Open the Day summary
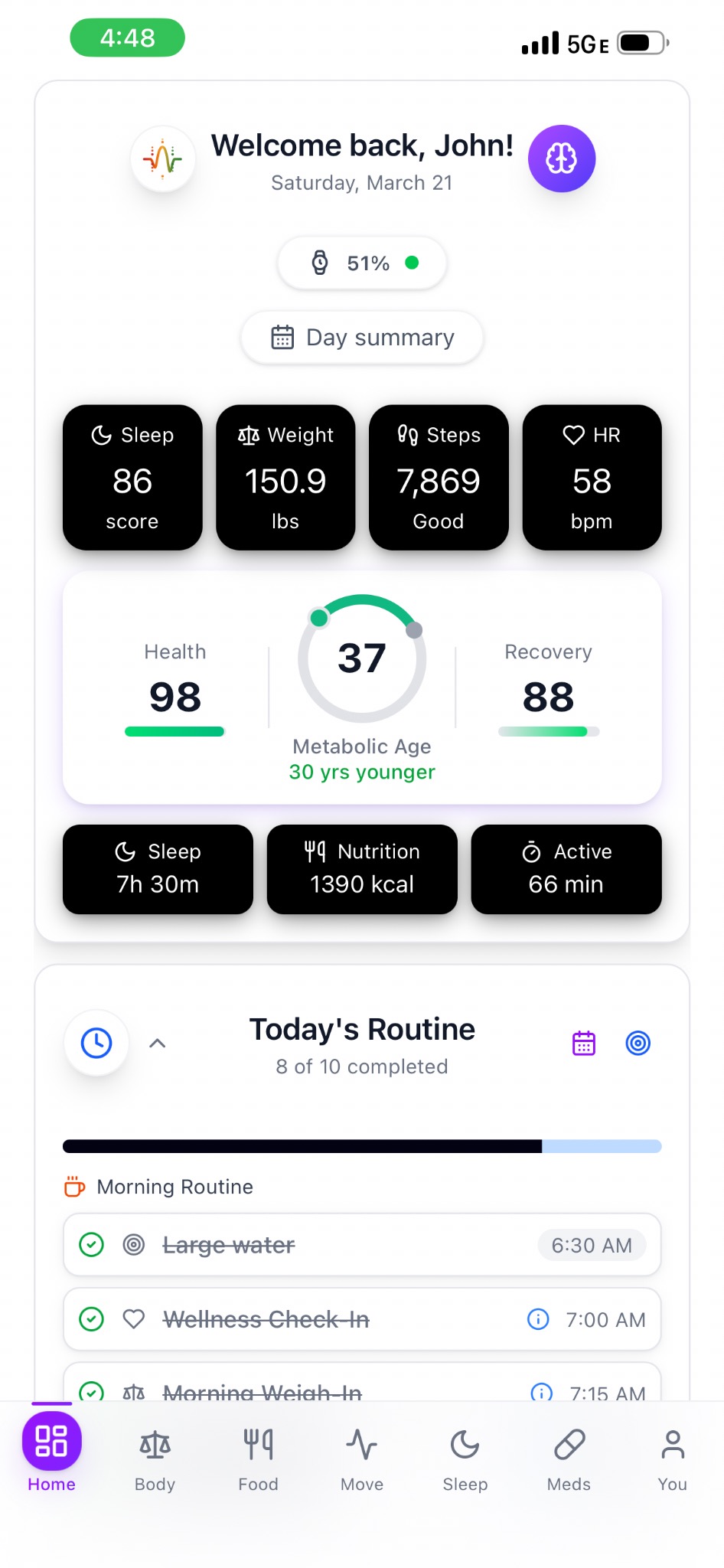 (361, 337)
